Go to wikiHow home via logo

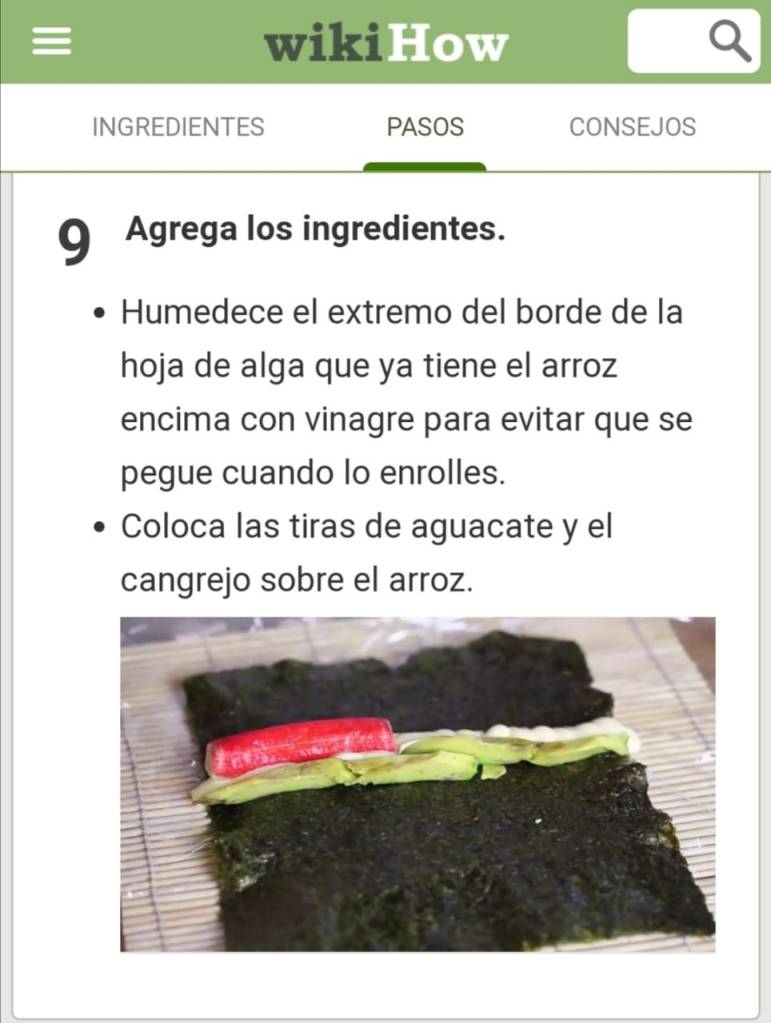[386, 43]
